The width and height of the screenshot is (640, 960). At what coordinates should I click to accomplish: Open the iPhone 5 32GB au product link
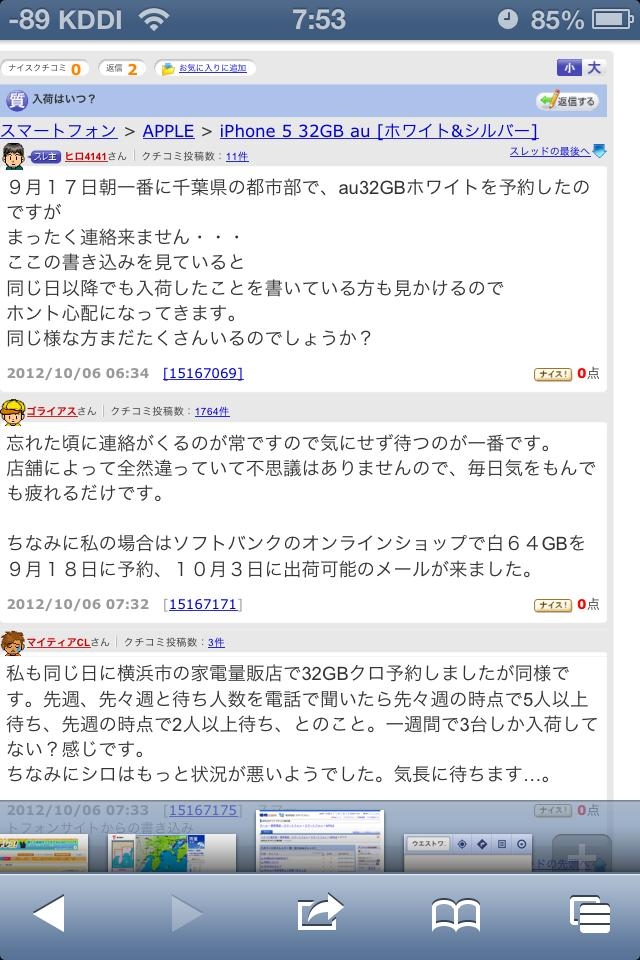[x=378, y=131]
